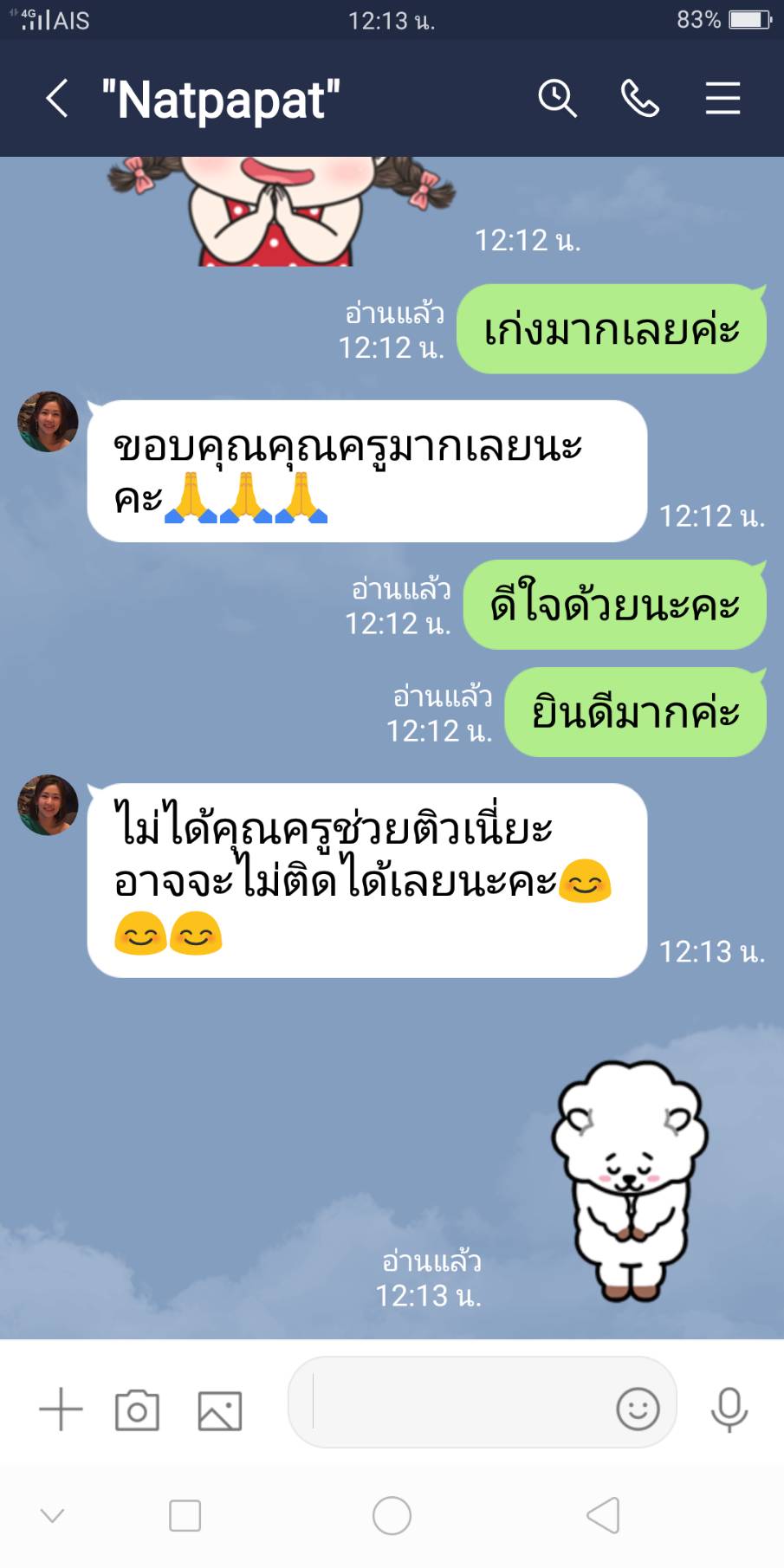The image size is (784, 1568).
Task: Pick an image from gallery
Action: pyautogui.click(x=220, y=1410)
